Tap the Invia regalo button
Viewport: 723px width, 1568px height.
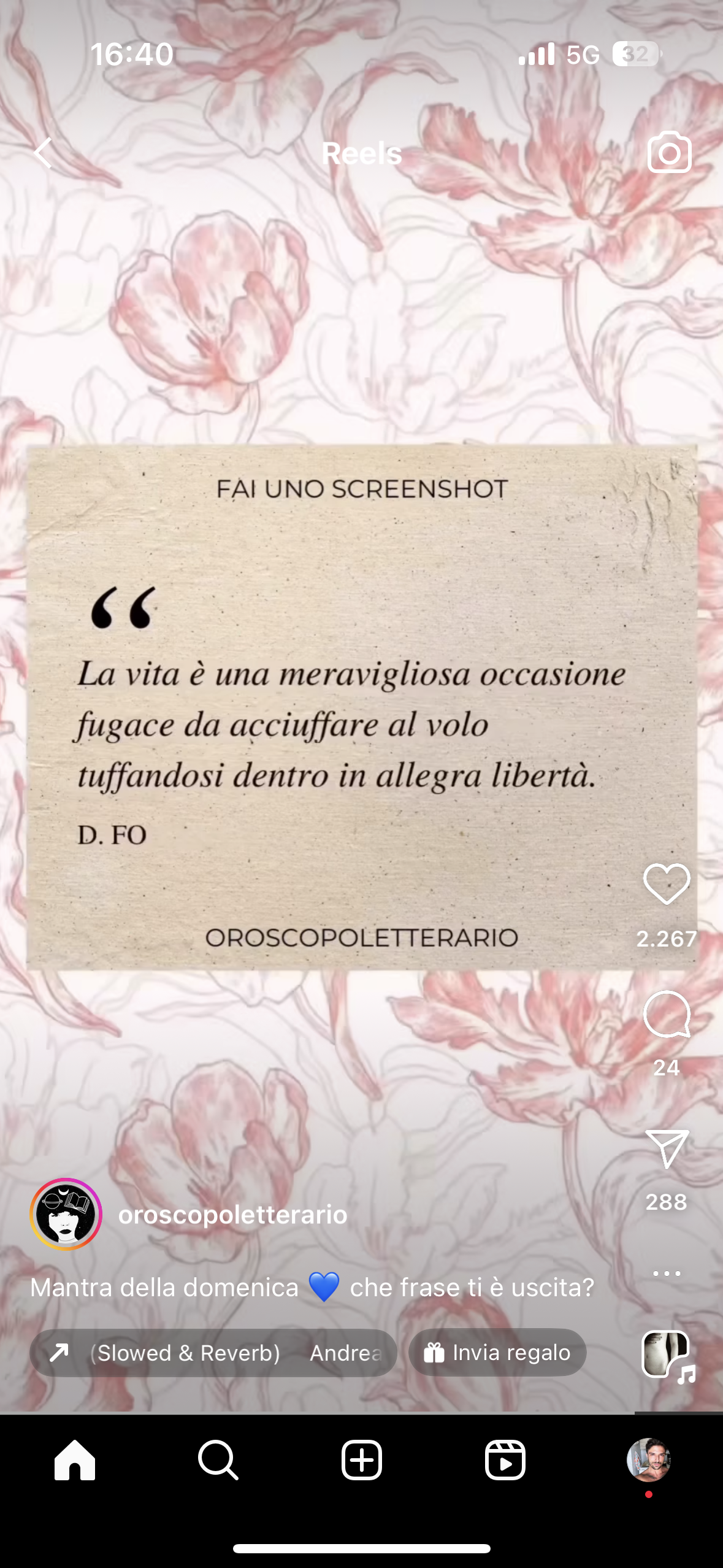click(497, 1353)
